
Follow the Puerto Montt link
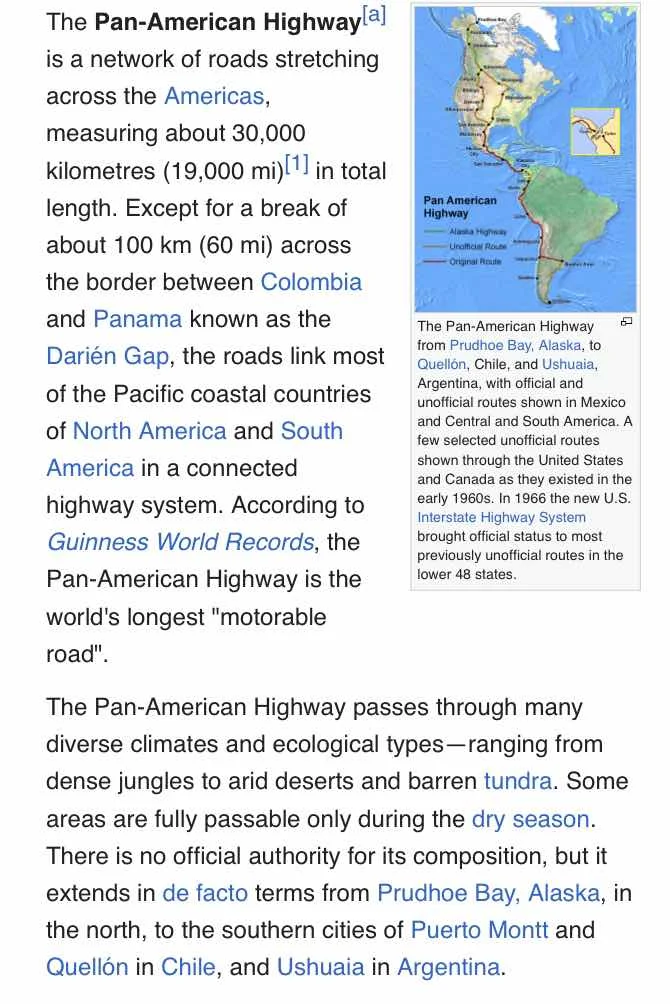[x=479, y=930]
